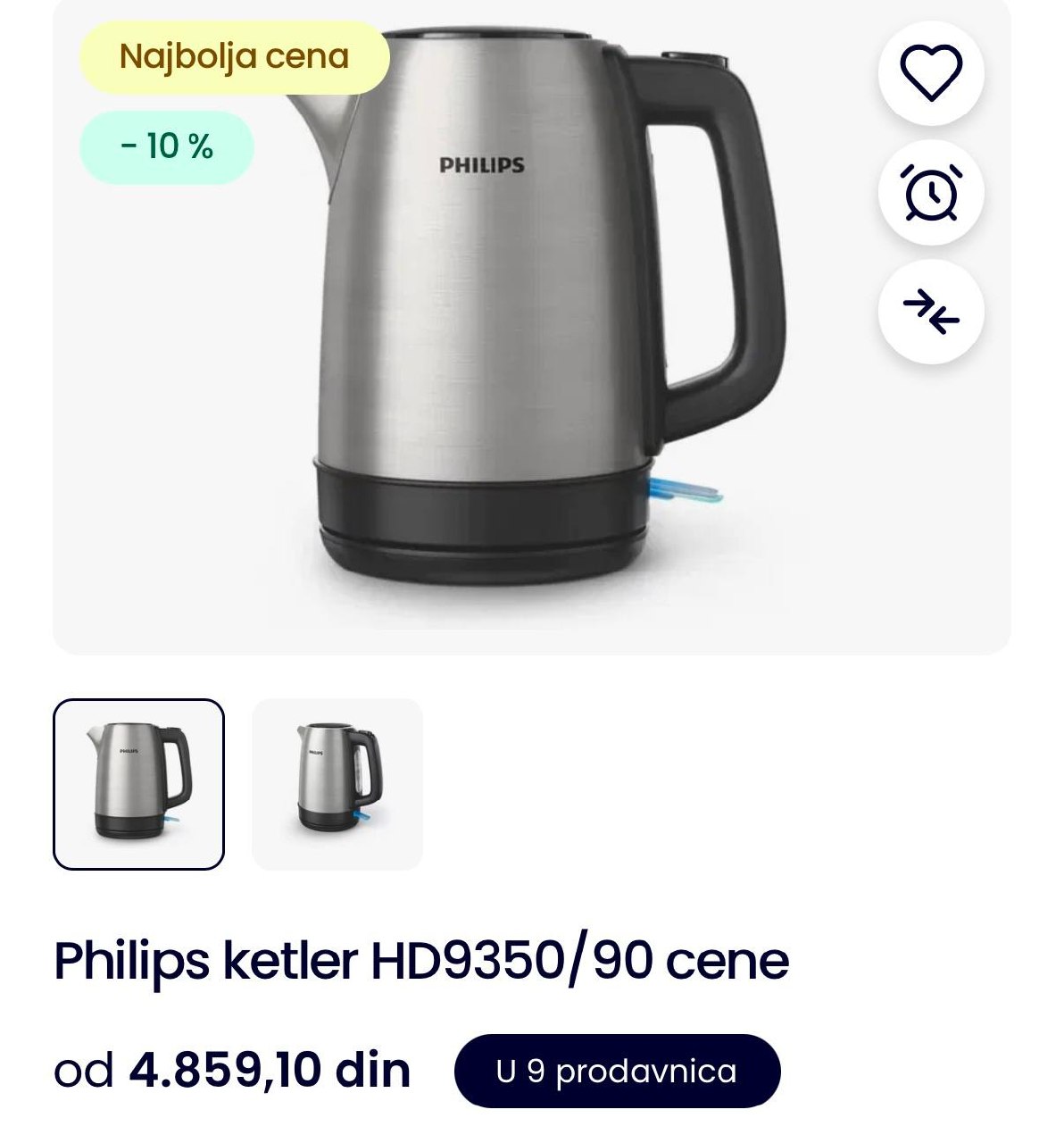This screenshot has height=1143, width=1064.
Task: Select the first kettle thumbnail
Action: tap(138, 784)
